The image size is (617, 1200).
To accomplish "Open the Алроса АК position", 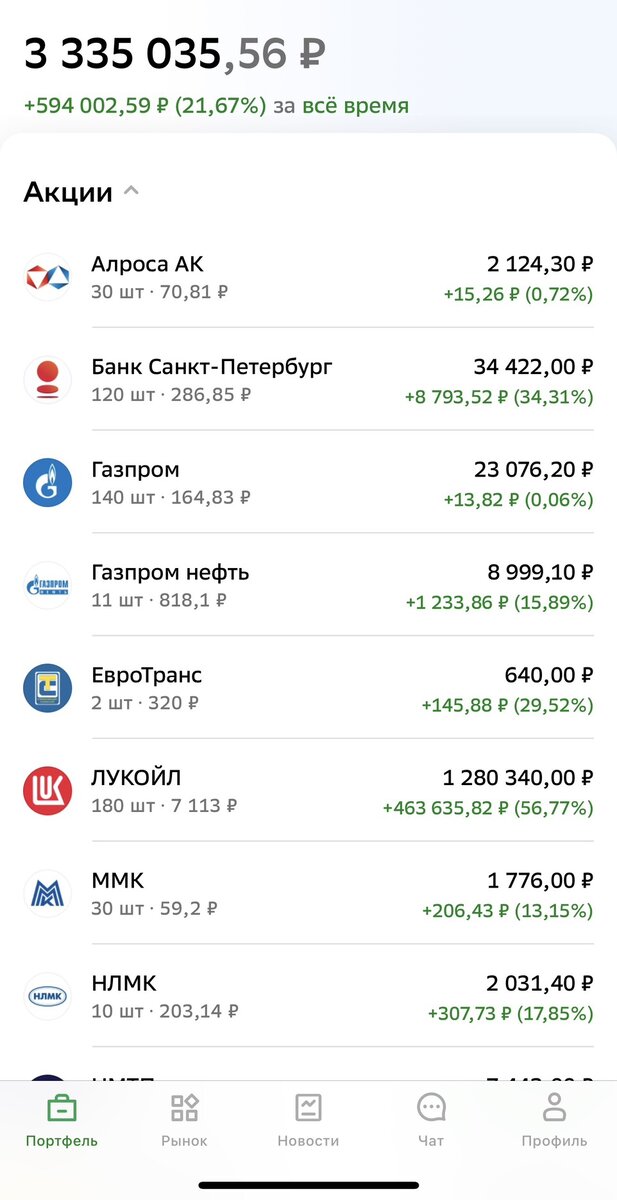I will pos(308,277).
